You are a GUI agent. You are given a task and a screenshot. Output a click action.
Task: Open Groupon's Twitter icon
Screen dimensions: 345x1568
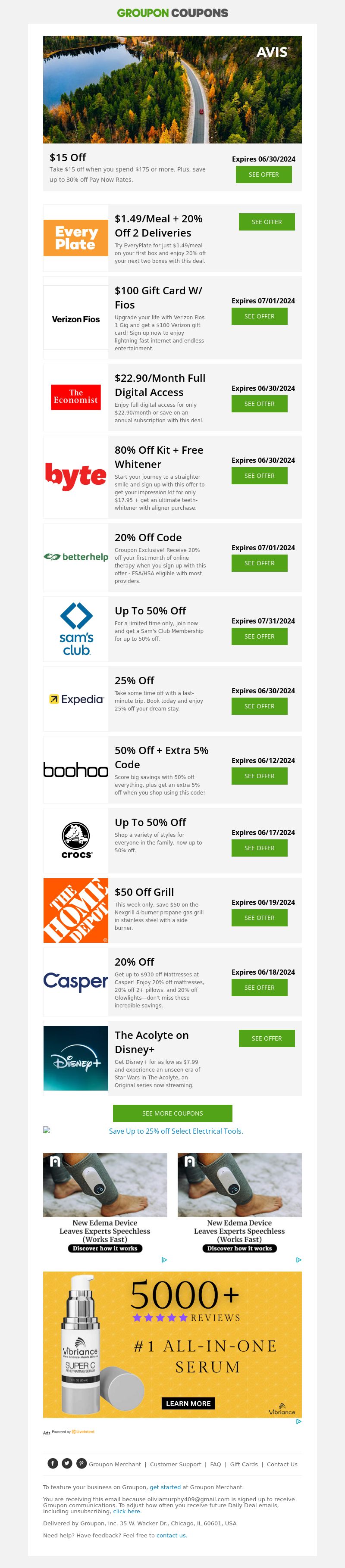coord(67,1464)
